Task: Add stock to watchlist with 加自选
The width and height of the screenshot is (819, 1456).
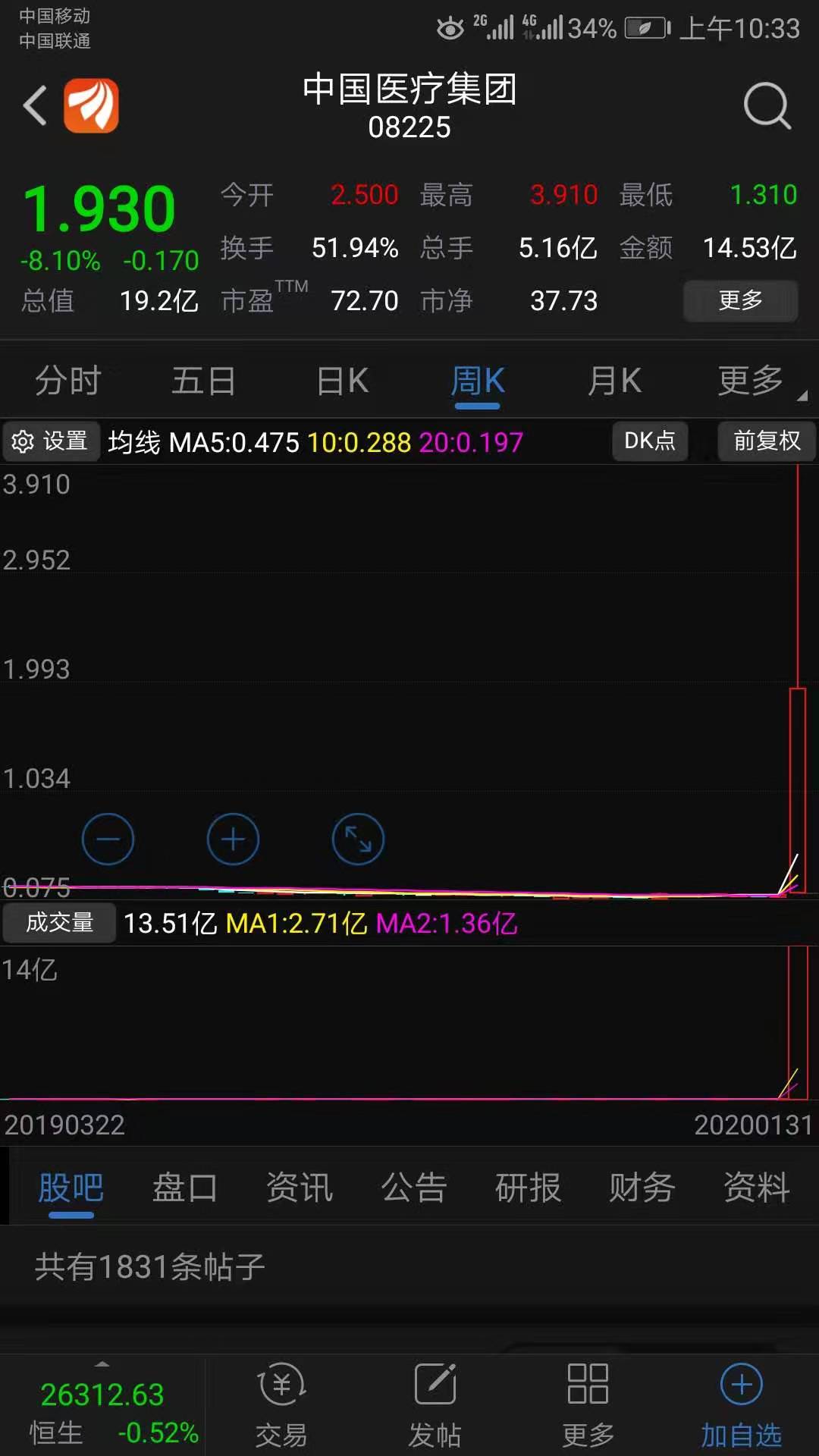Action: click(741, 1403)
